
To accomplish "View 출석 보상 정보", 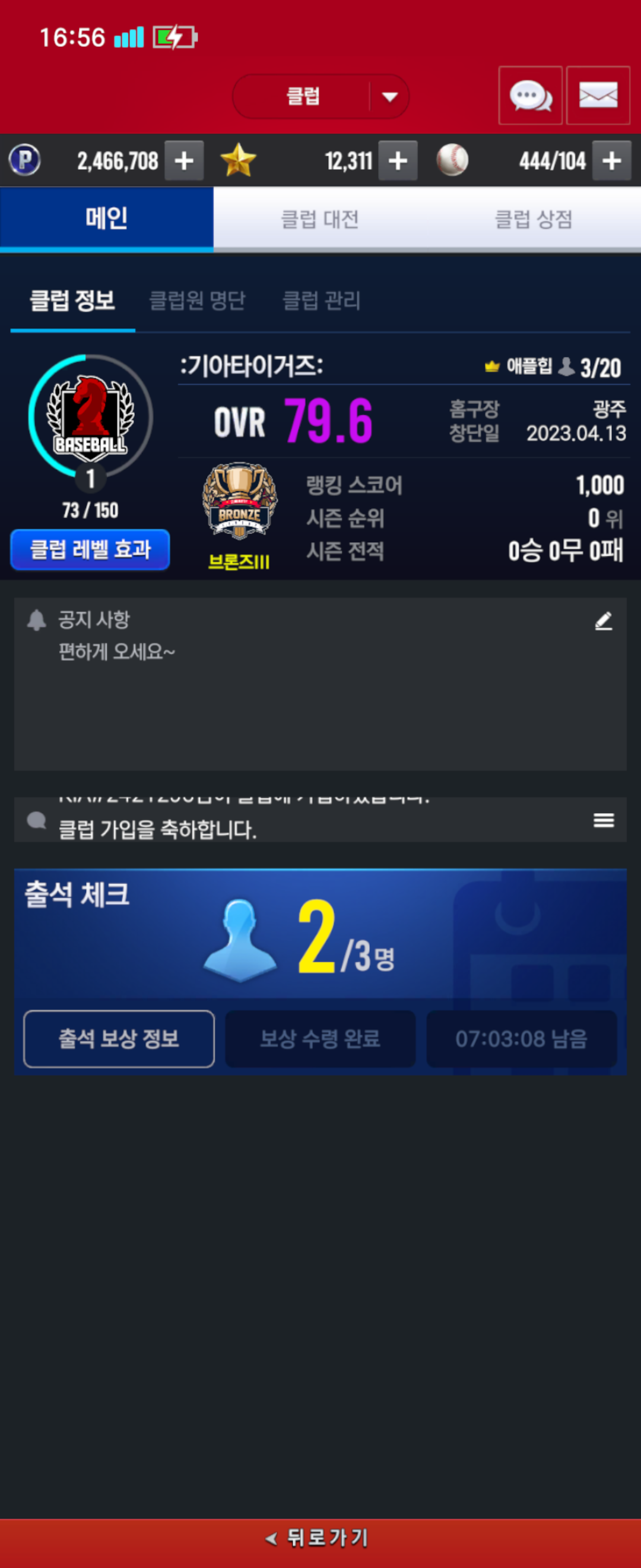I will [119, 1038].
